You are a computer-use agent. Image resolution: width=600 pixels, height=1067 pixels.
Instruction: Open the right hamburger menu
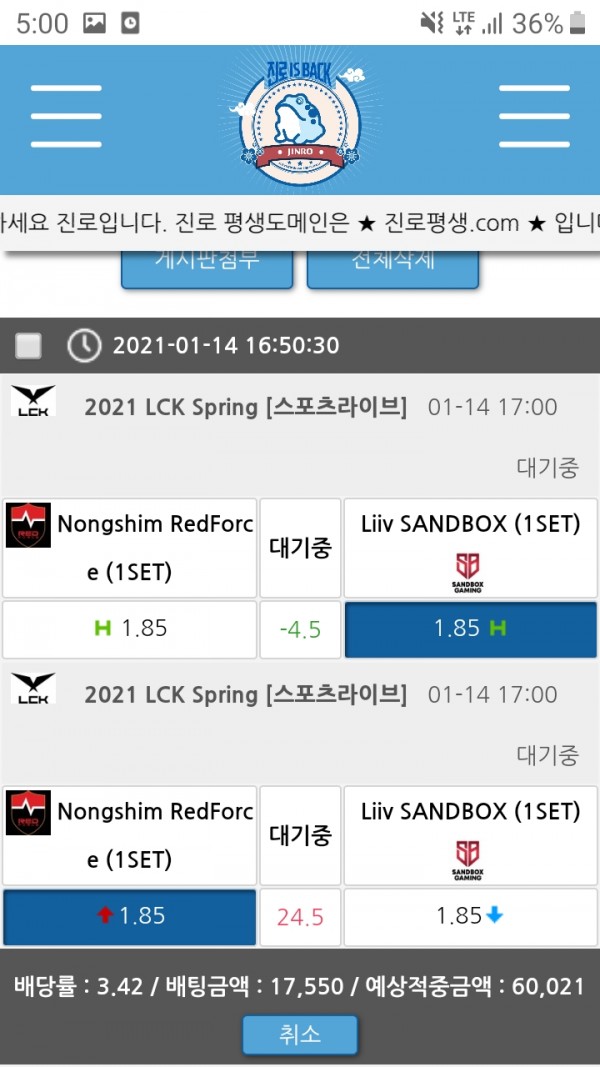tap(533, 116)
